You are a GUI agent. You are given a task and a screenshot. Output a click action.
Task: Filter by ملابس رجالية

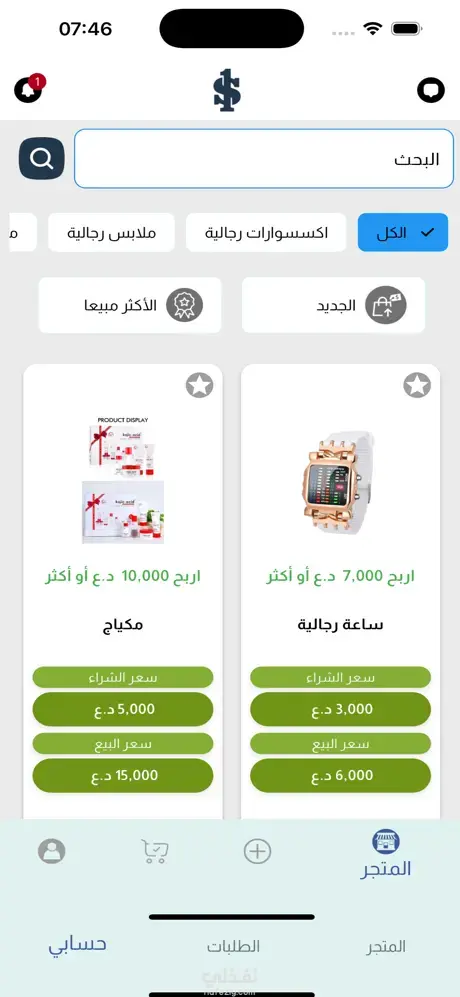111,233
